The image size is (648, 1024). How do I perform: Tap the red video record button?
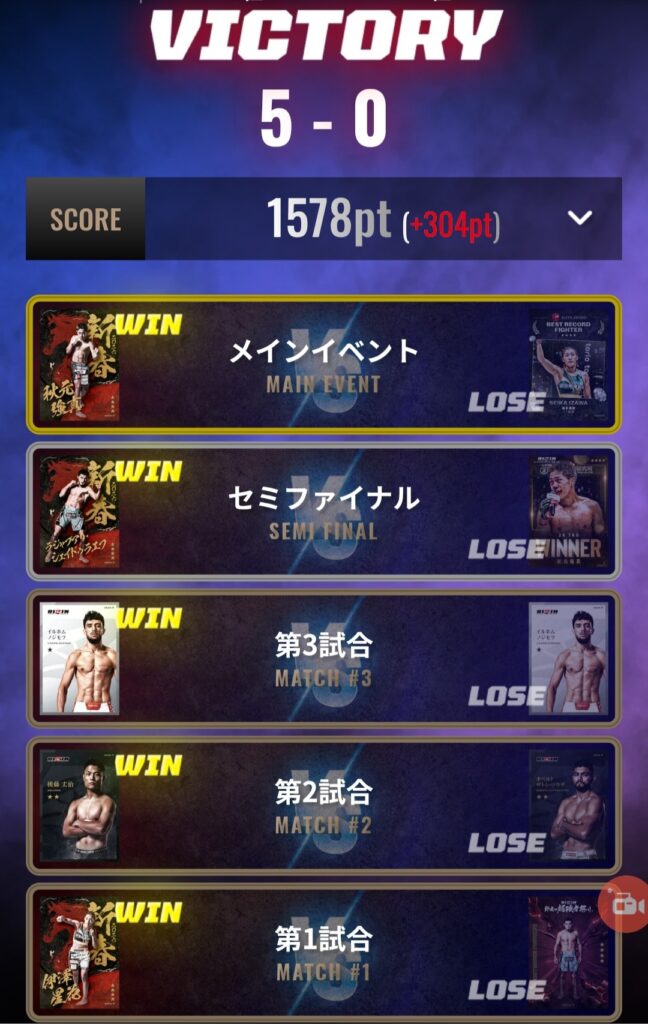626,904
